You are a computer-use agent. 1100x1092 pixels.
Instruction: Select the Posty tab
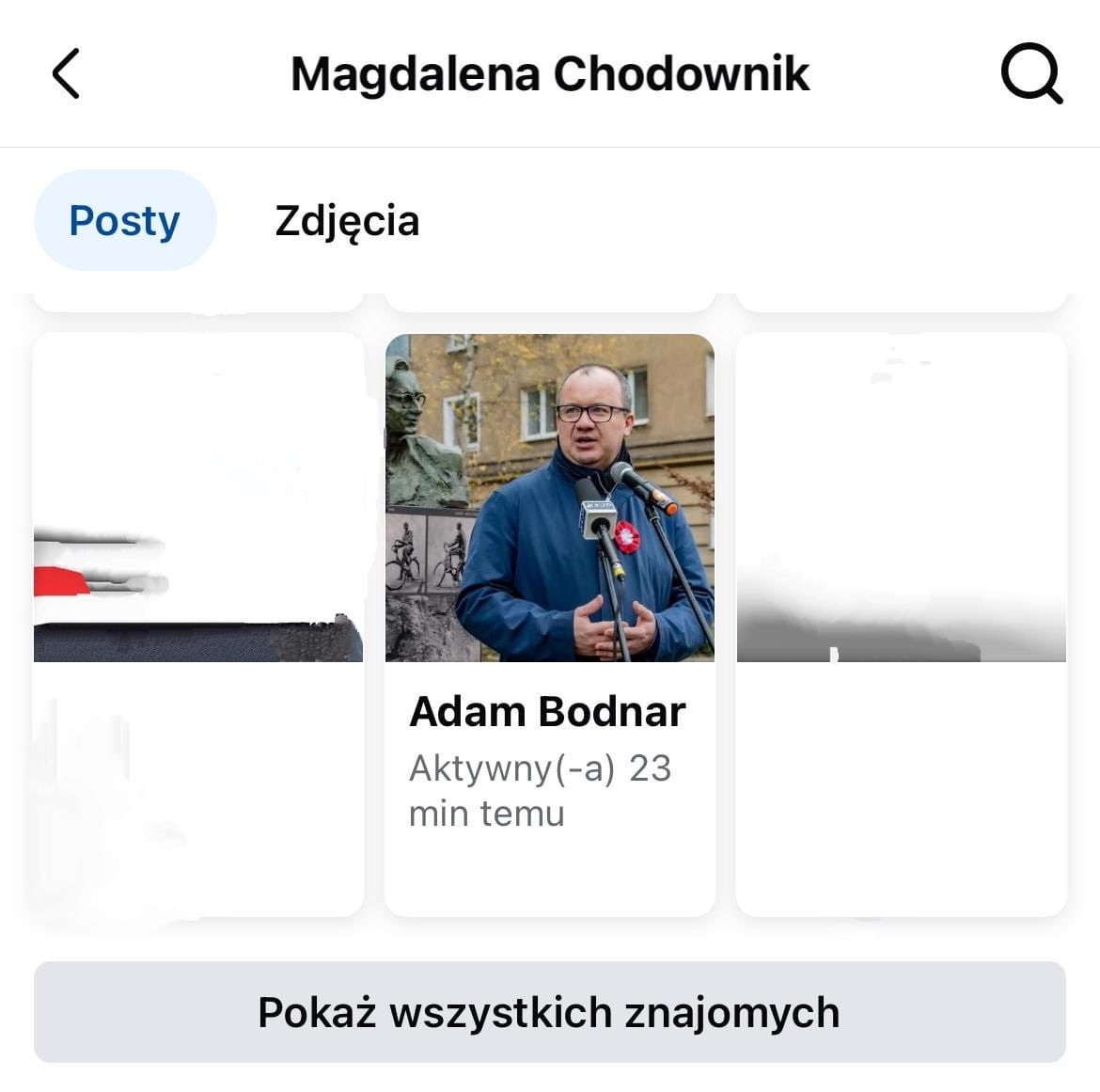(125, 221)
